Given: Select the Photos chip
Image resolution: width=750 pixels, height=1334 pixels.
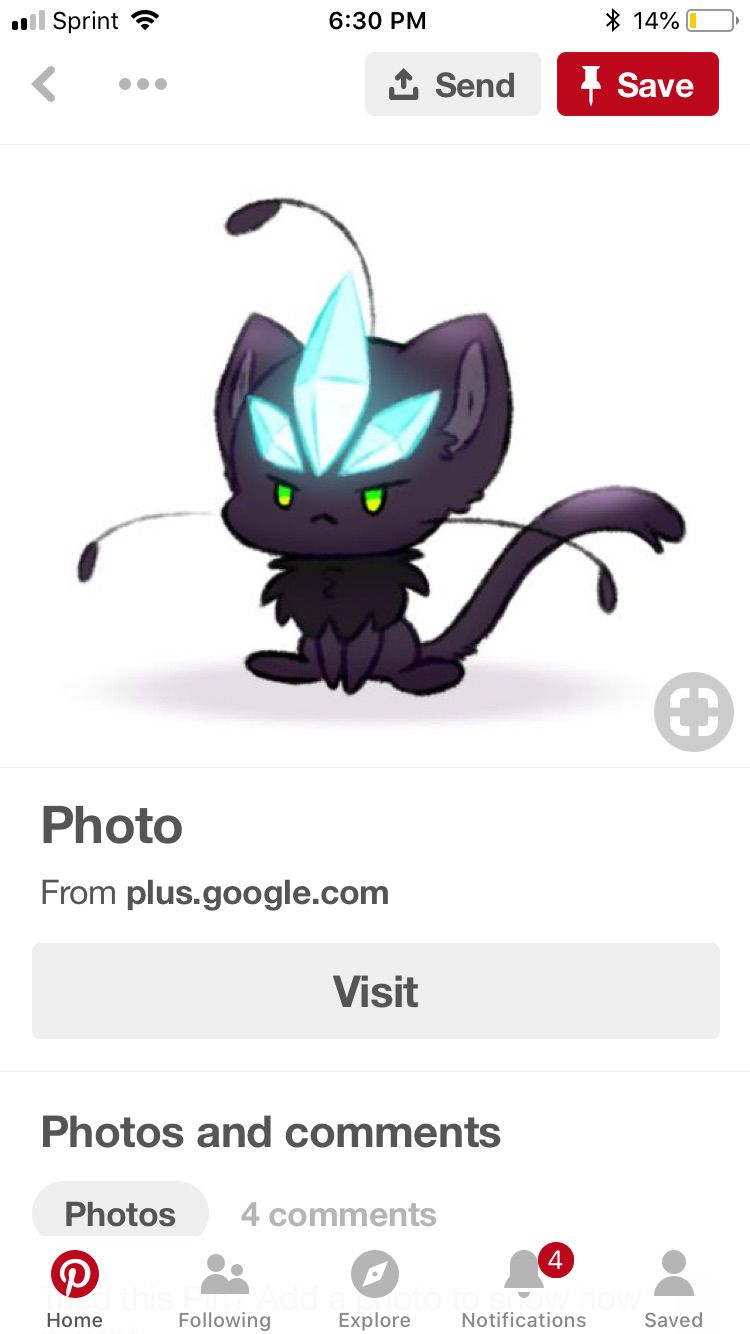Looking at the screenshot, I should pyautogui.click(x=120, y=1213).
